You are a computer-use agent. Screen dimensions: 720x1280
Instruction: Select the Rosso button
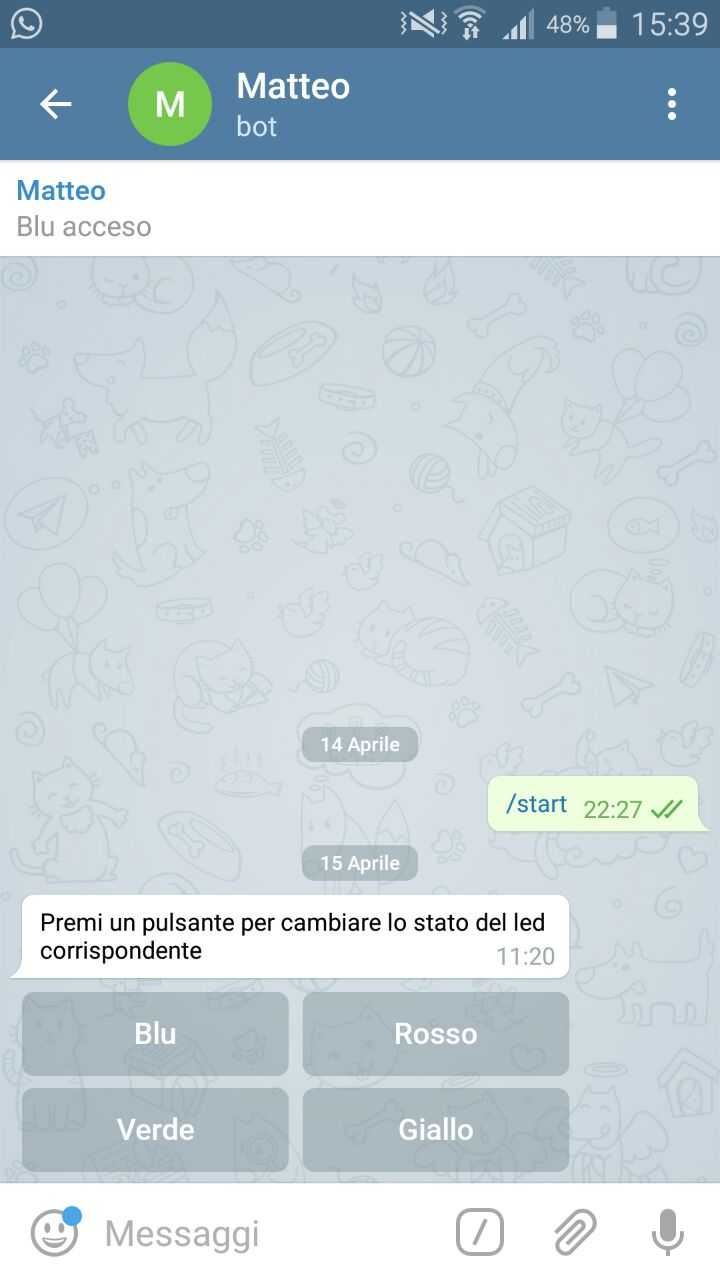(x=435, y=1034)
